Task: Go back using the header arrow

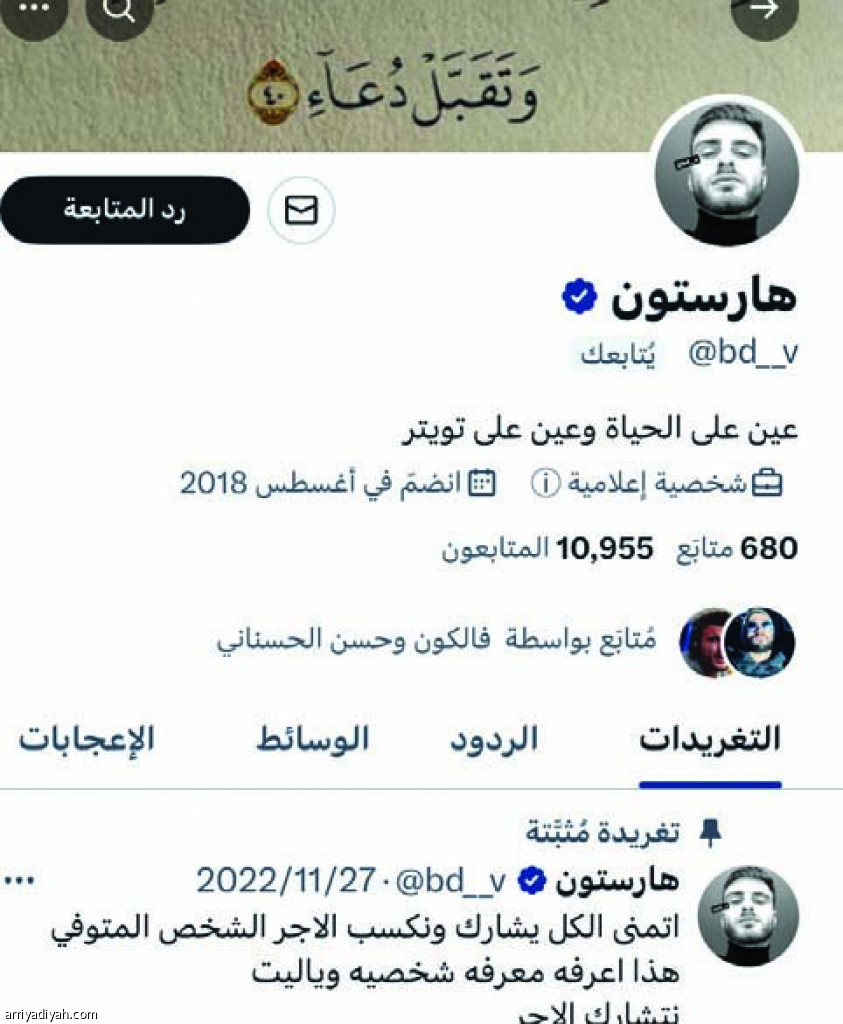Action: tap(765, 12)
